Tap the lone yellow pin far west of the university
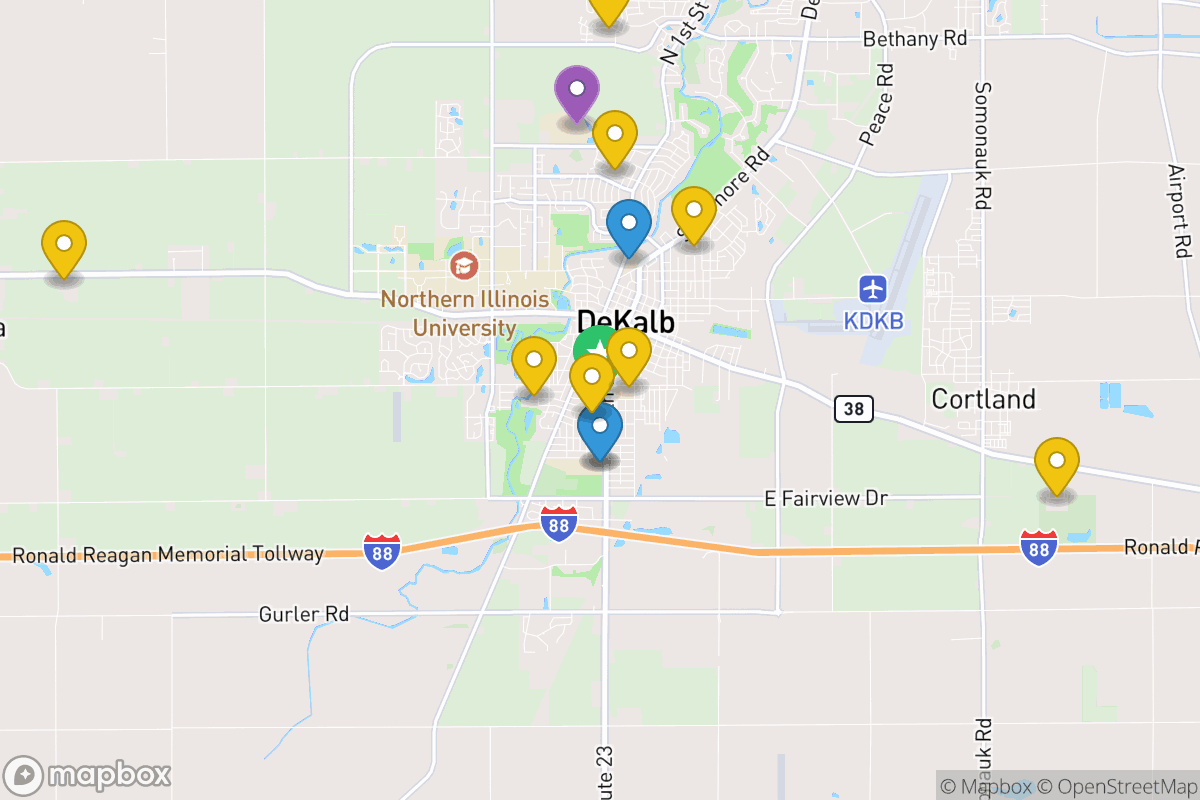Image resolution: width=1200 pixels, height=800 pixels. [64, 244]
